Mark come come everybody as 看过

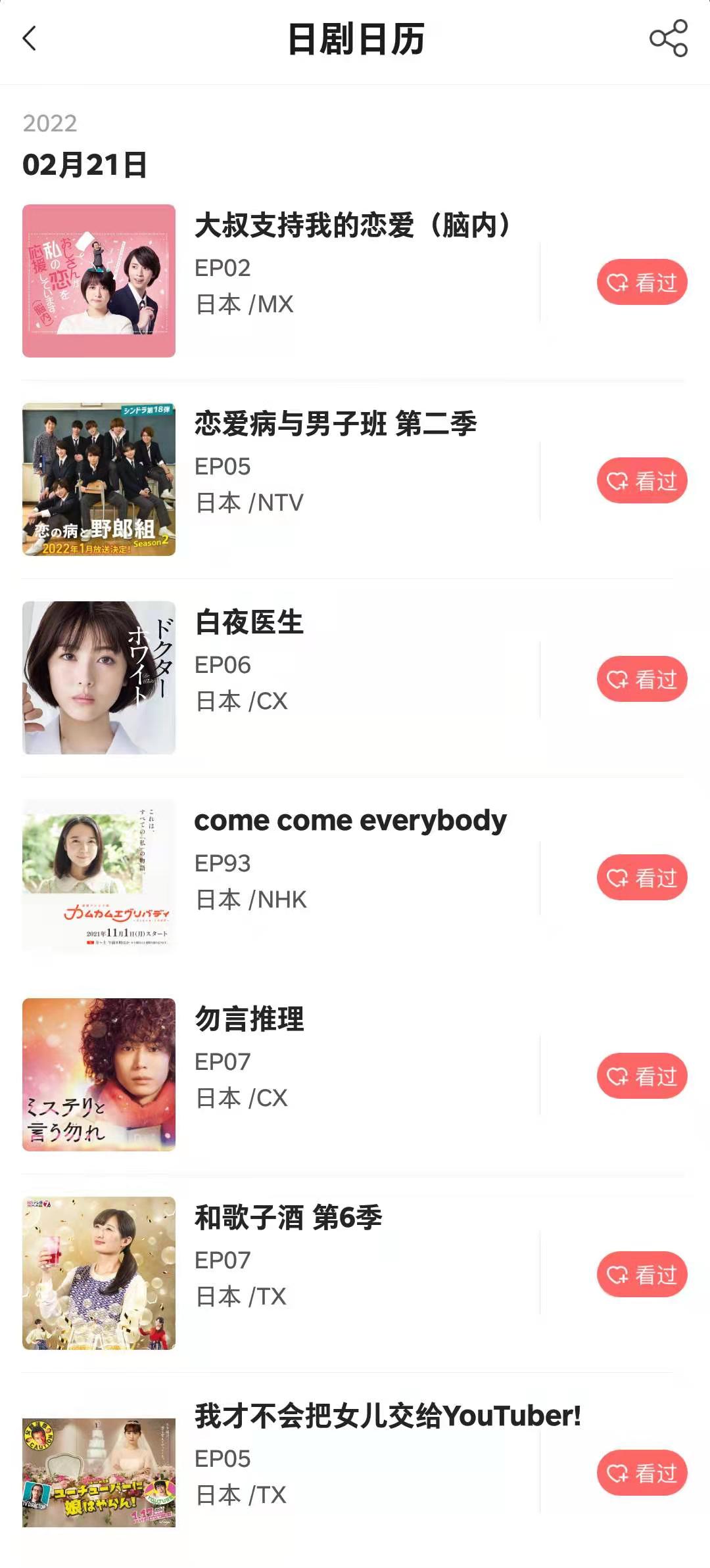(x=642, y=878)
